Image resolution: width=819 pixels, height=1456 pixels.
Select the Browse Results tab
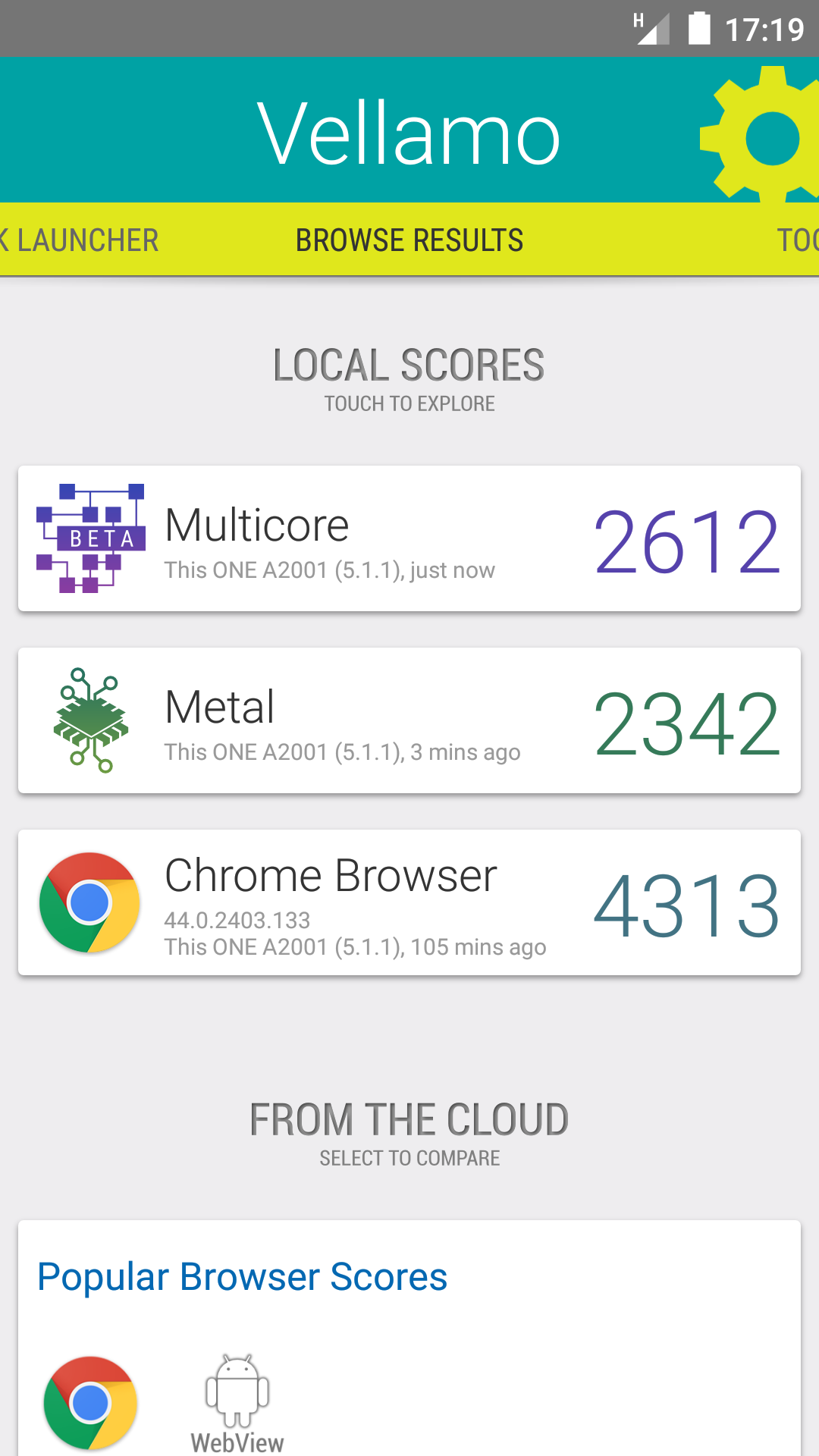(x=409, y=240)
